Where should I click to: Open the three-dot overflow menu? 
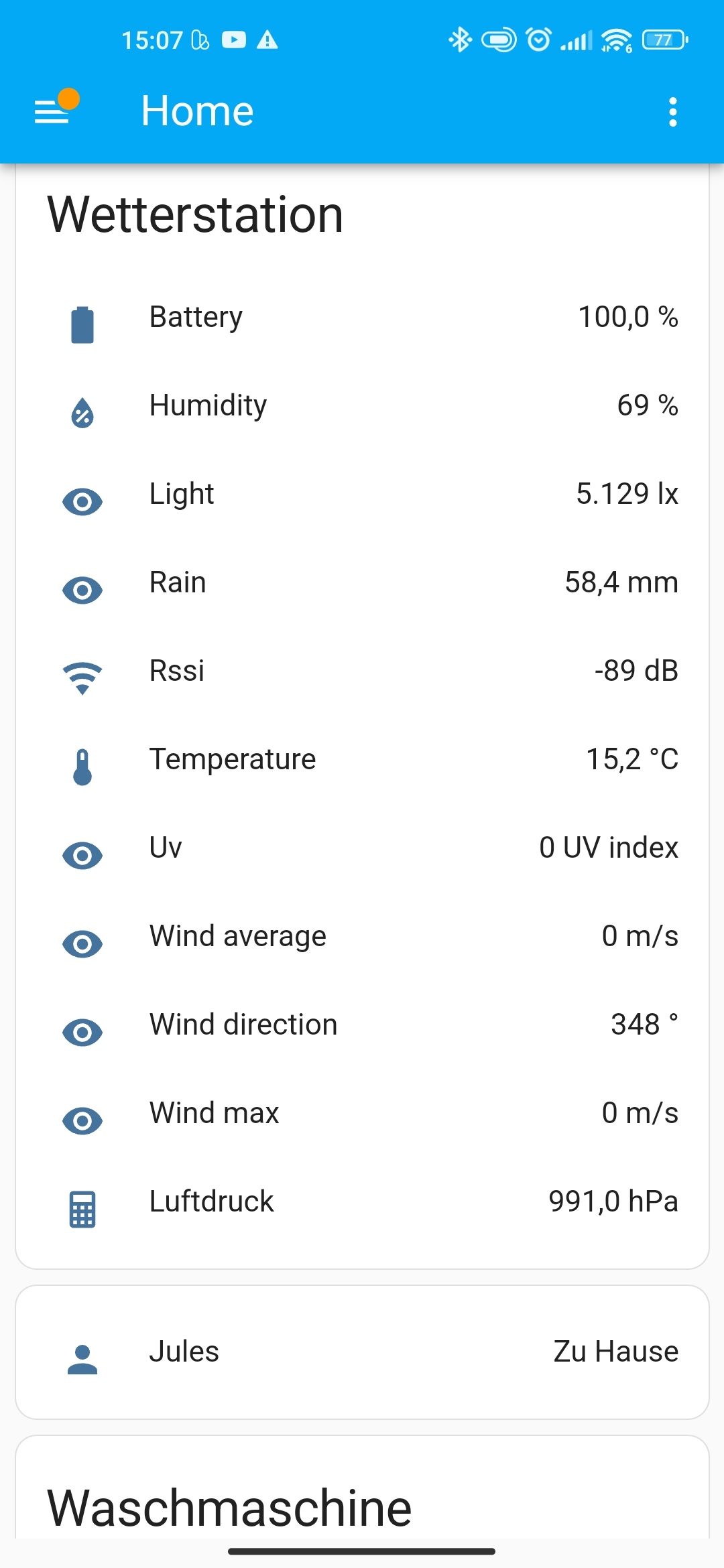point(672,111)
